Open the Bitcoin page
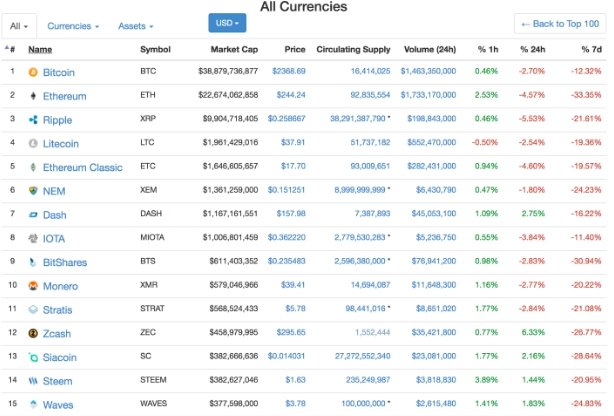 coord(59,72)
